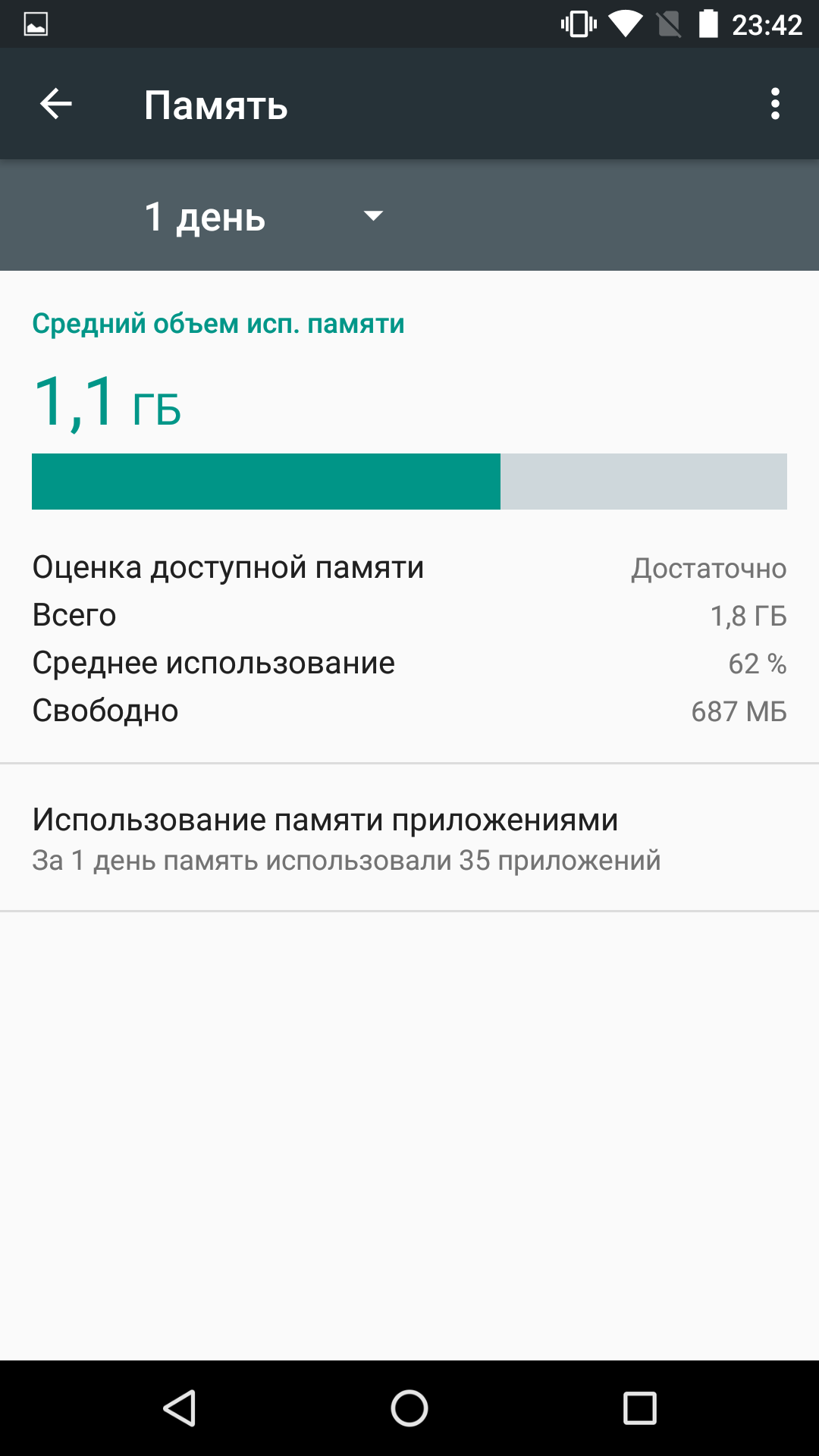Go back using the app bar arrow
This screenshot has height=1456, width=819.
pos(56,104)
